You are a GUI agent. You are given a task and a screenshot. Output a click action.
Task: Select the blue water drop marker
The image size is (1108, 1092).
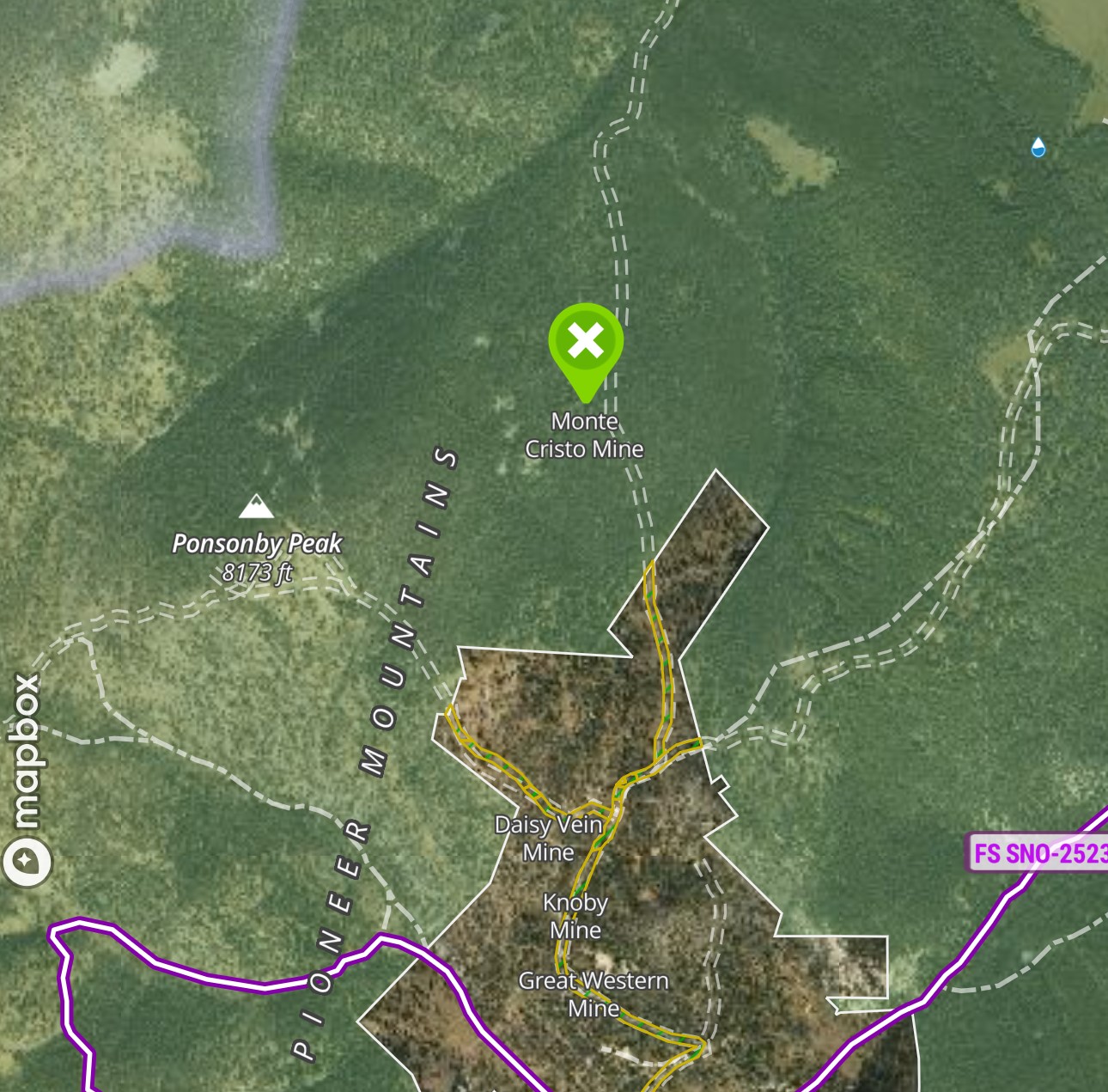(1038, 148)
